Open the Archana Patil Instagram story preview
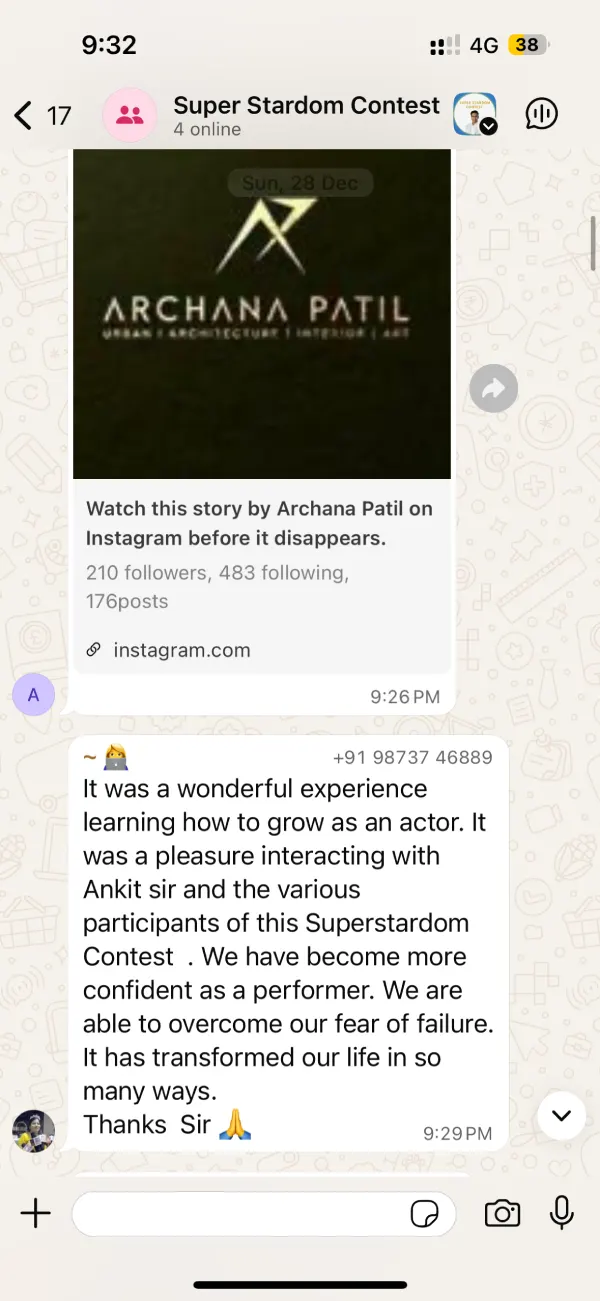The height and width of the screenshot is (1301, 600). point(262,315)
